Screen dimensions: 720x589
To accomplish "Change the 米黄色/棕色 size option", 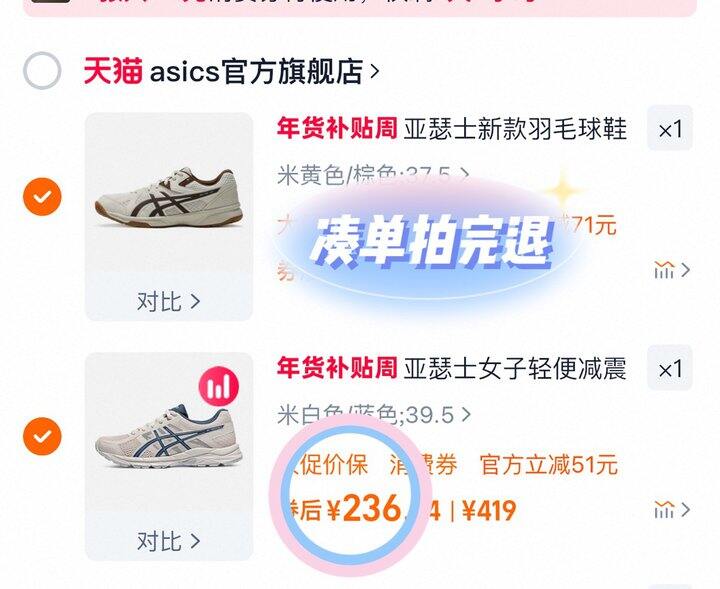I will (x=372, y=175).
